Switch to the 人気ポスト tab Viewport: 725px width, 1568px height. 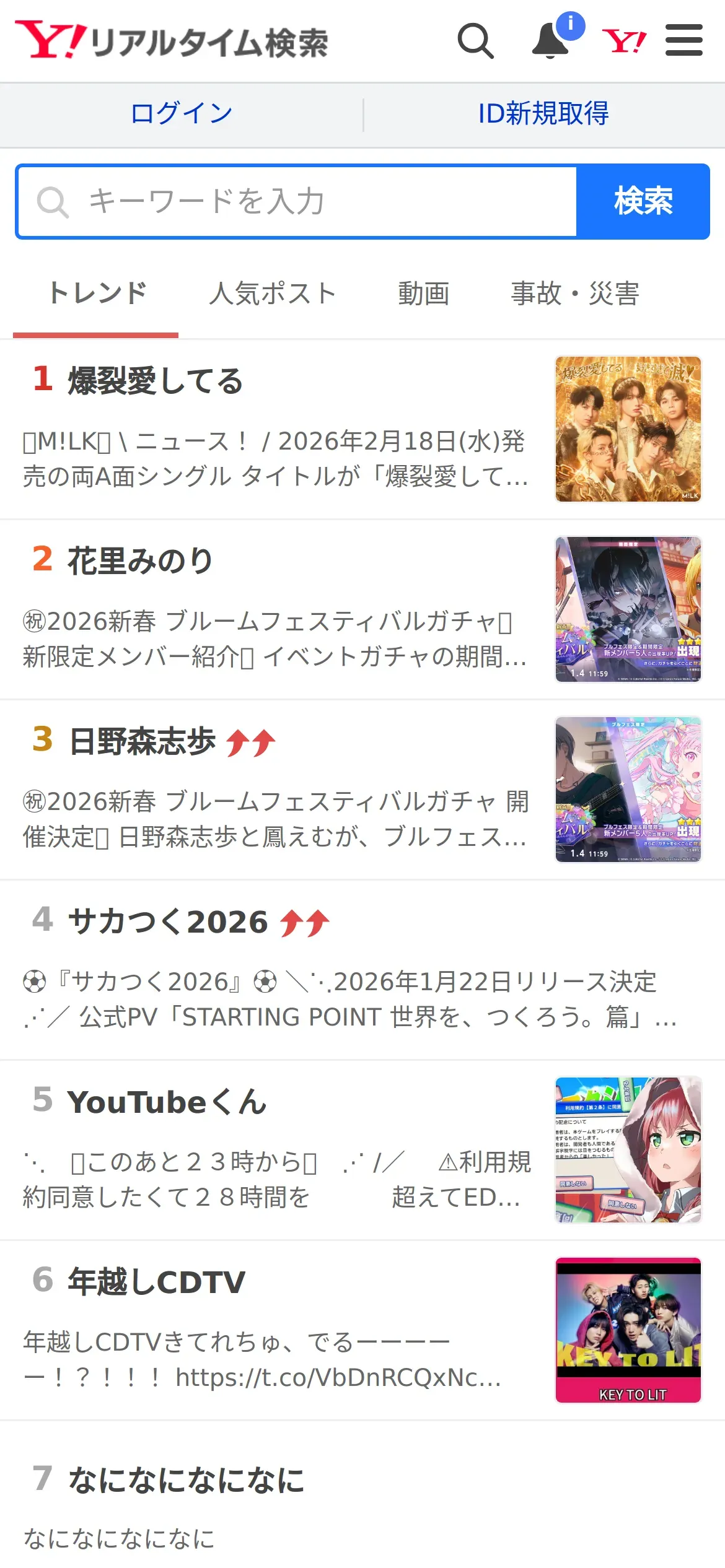point(273,294)
